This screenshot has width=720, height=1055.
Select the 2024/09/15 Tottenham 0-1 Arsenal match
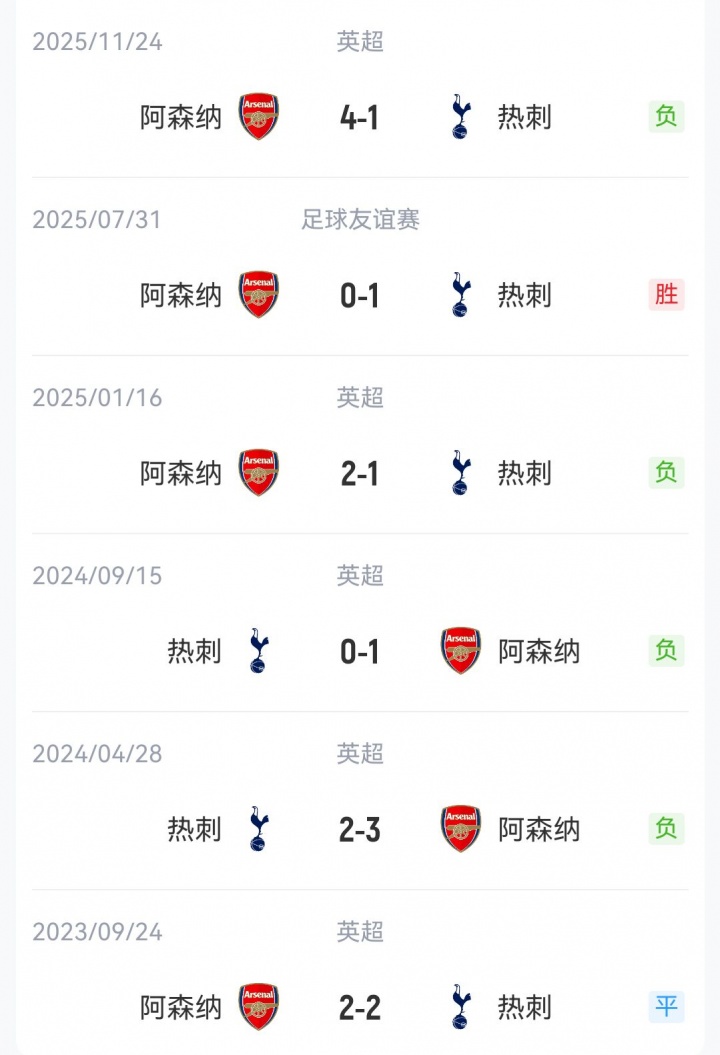coord(360,652)
